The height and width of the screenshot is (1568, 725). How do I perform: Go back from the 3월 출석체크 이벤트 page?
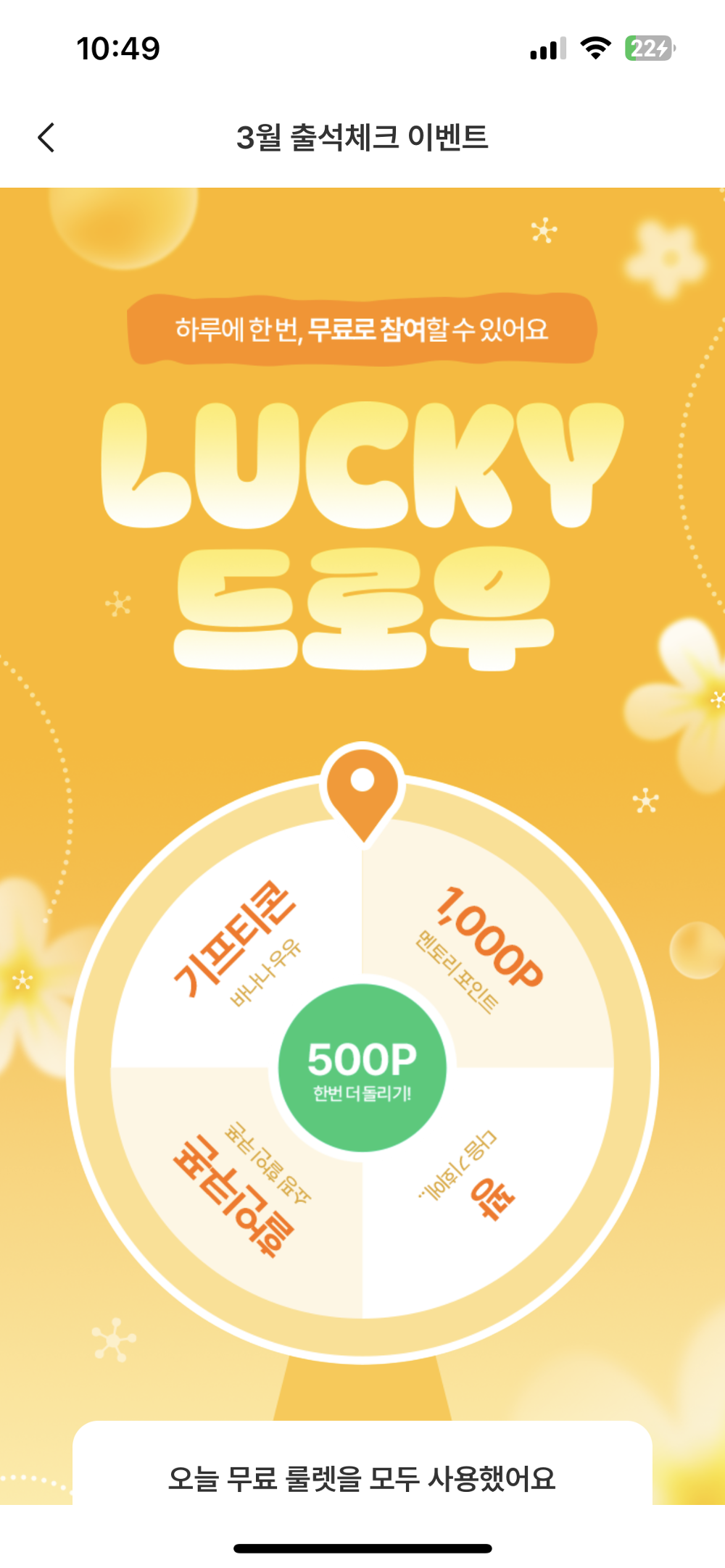coord(46,138)
